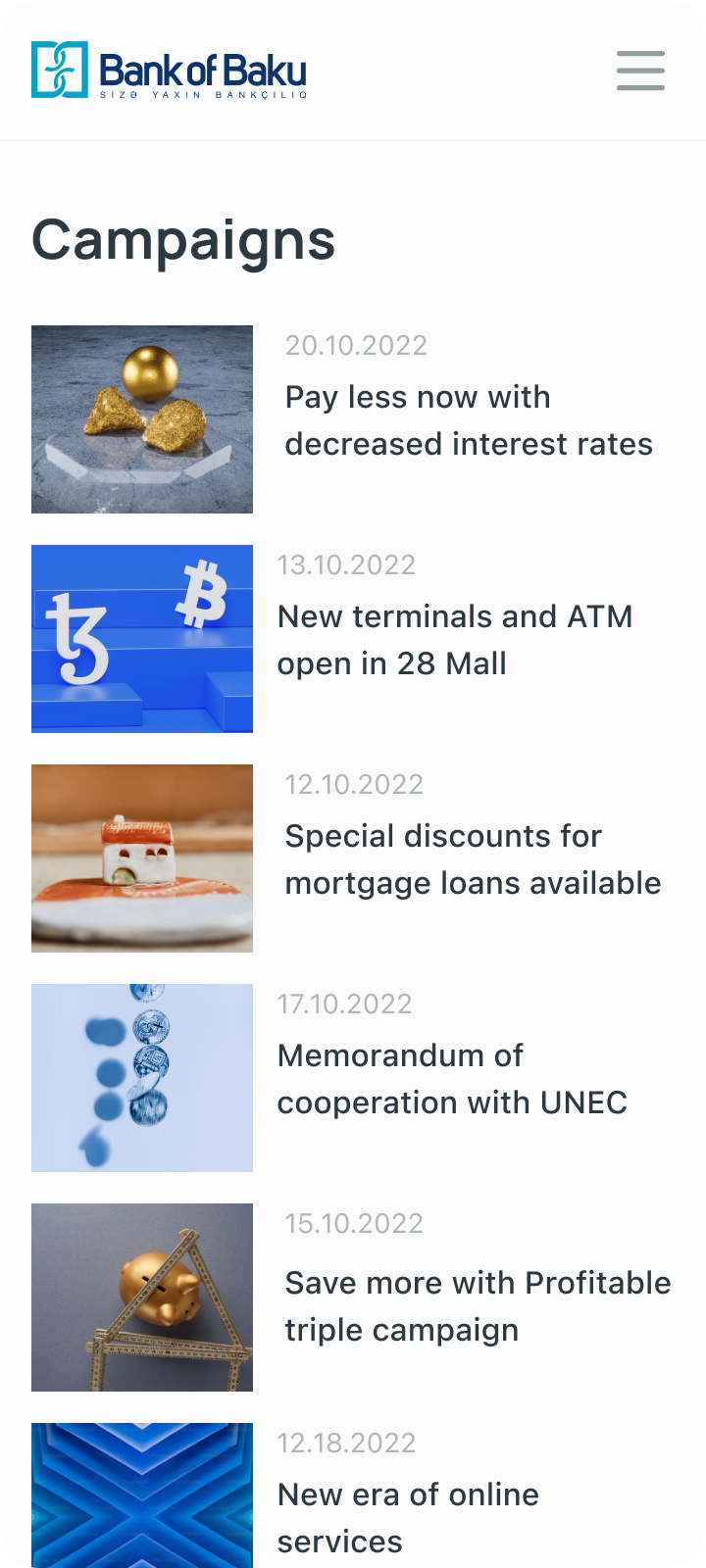Open the hamburger menu
Image resolution: width=706 pixels, height=1568 pixels.
click(640, 71)
